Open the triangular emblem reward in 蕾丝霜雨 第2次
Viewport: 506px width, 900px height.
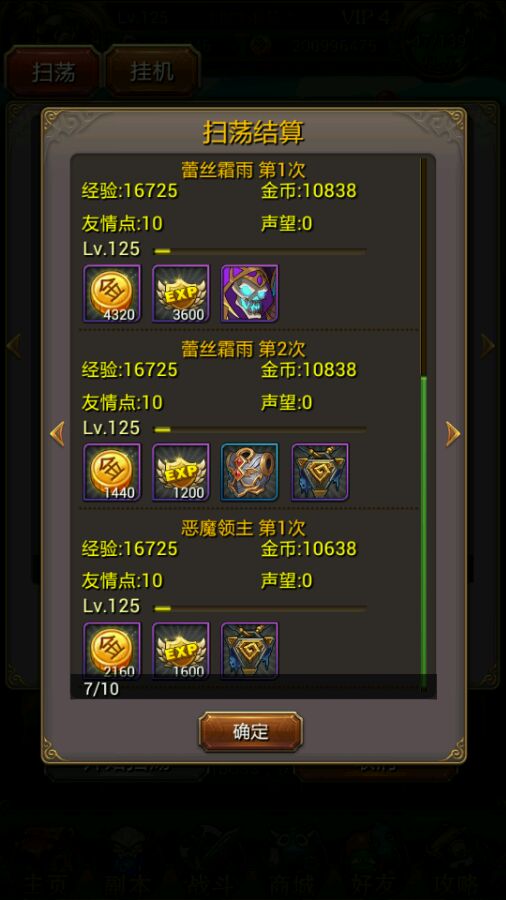coord(320,472)
